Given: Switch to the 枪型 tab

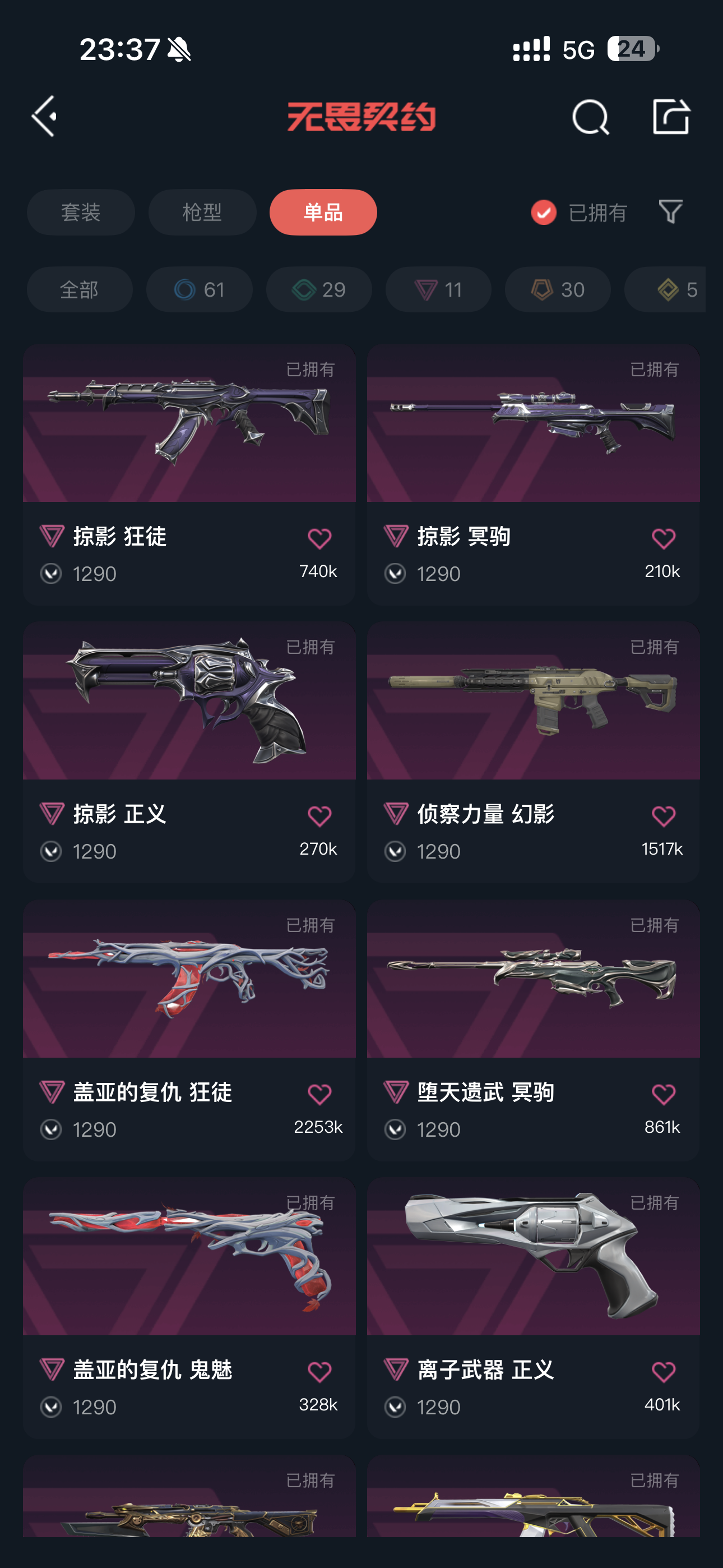Looking at the screenshot, I should click(x=202, y=213).
